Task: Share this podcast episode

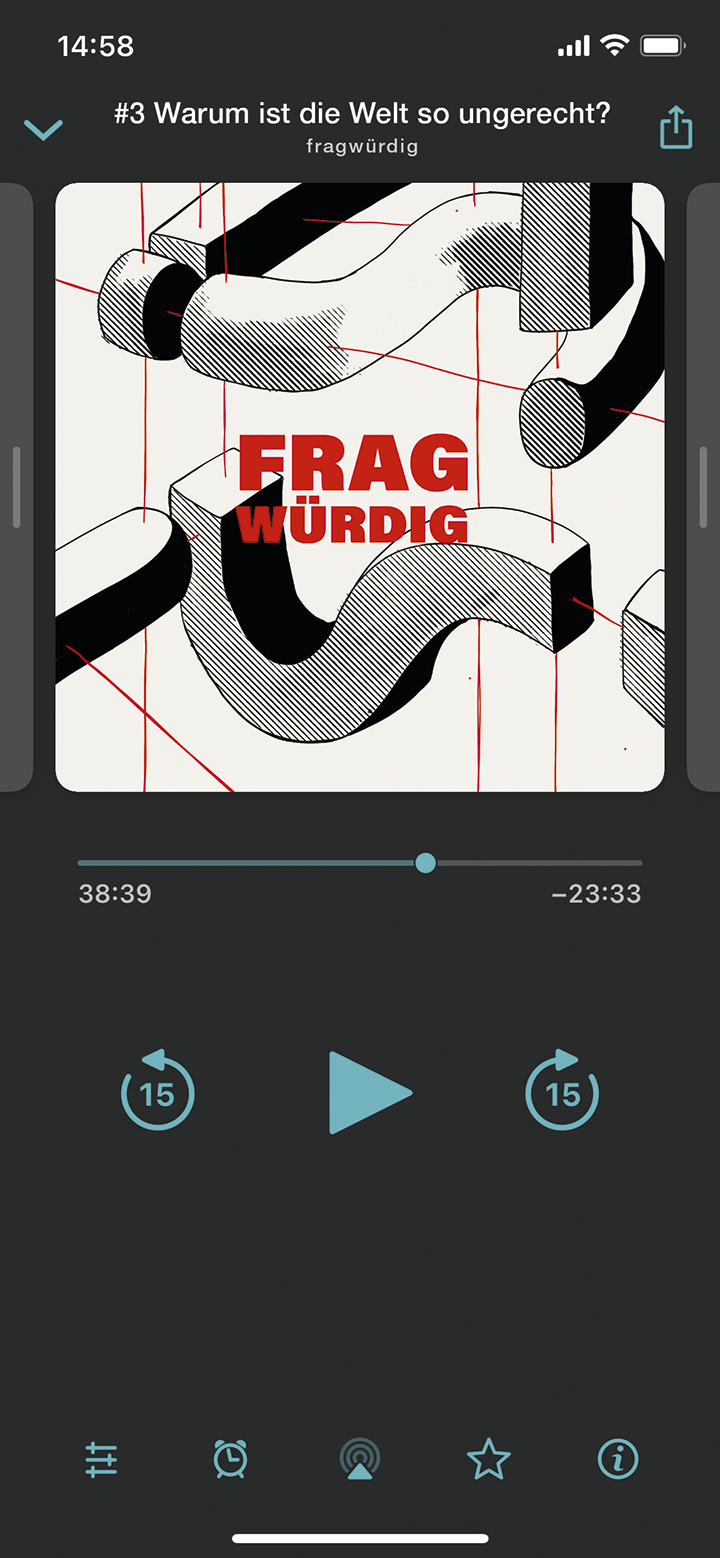Action: [676, 128]
